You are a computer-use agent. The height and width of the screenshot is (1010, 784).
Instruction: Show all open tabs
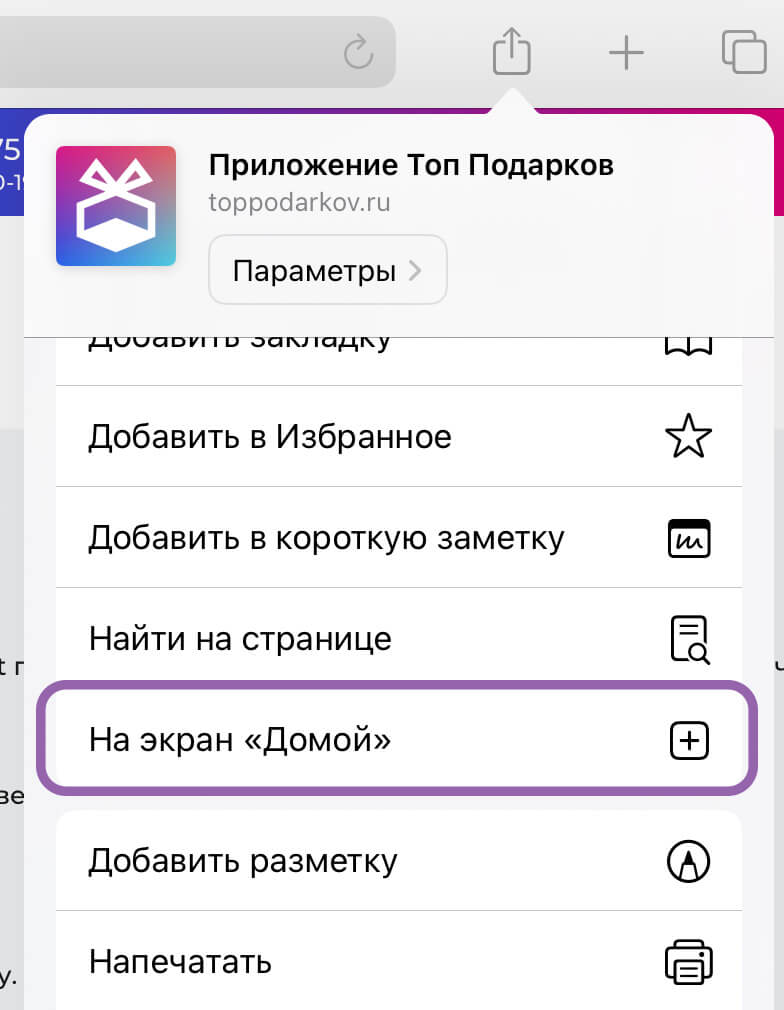coord(743,52)
